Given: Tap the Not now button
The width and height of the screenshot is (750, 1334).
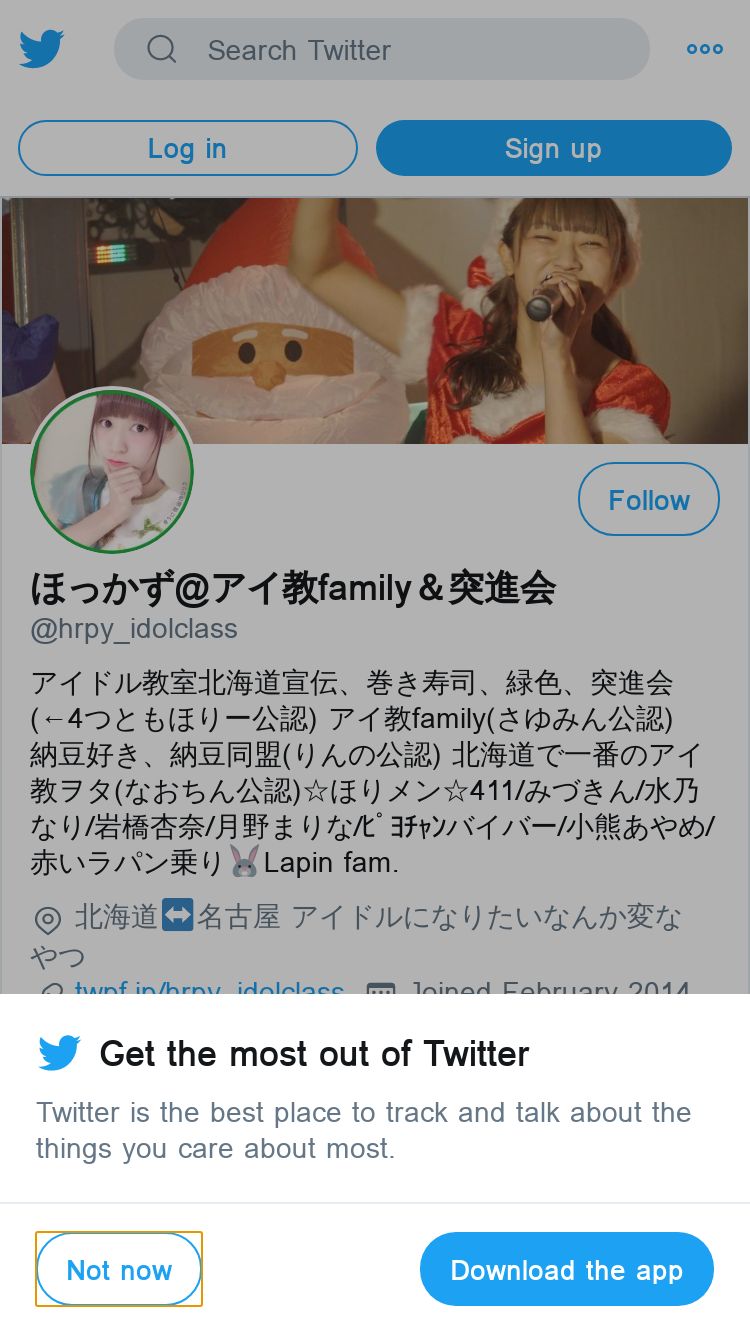Looking at the screenshot, I should pos(119,1269).
